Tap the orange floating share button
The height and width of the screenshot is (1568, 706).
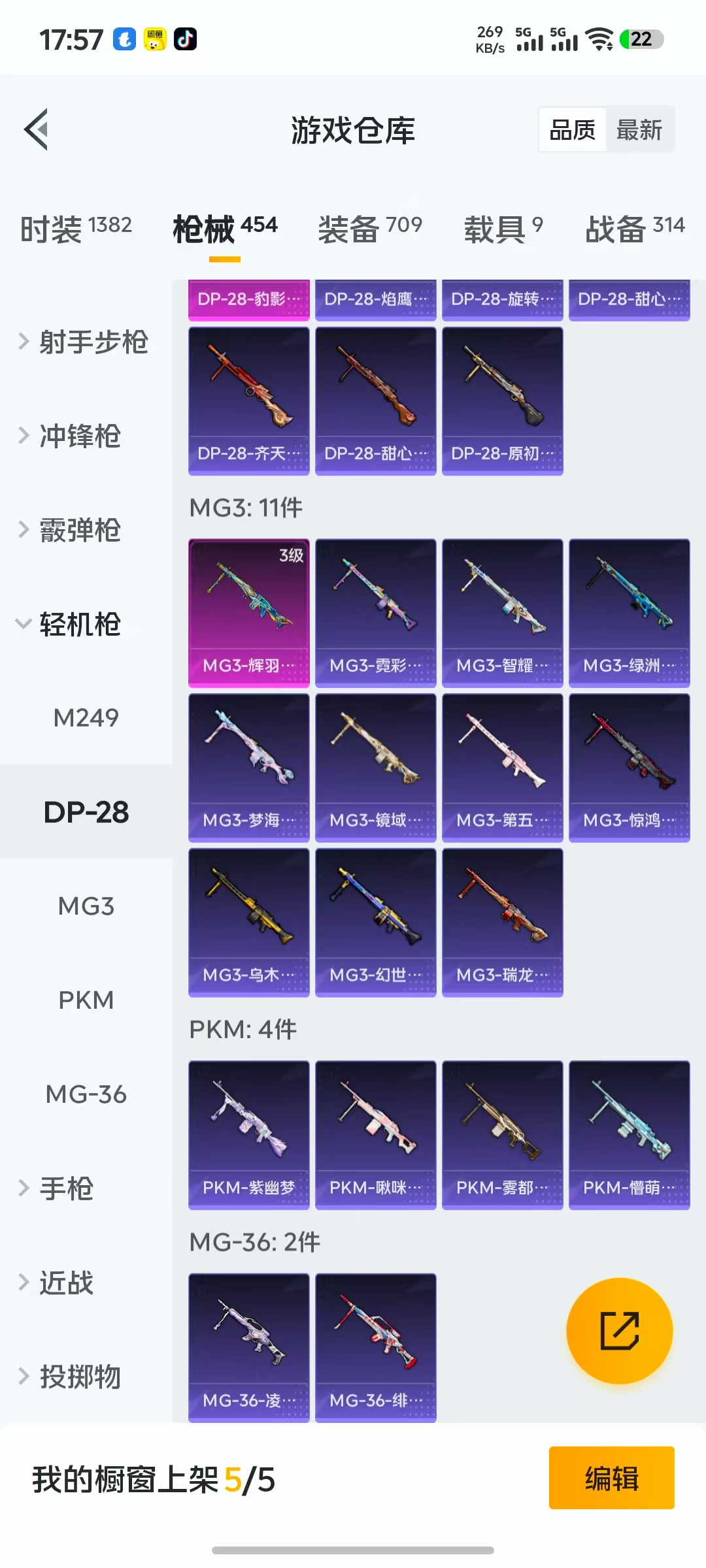tap(619, 1330)
